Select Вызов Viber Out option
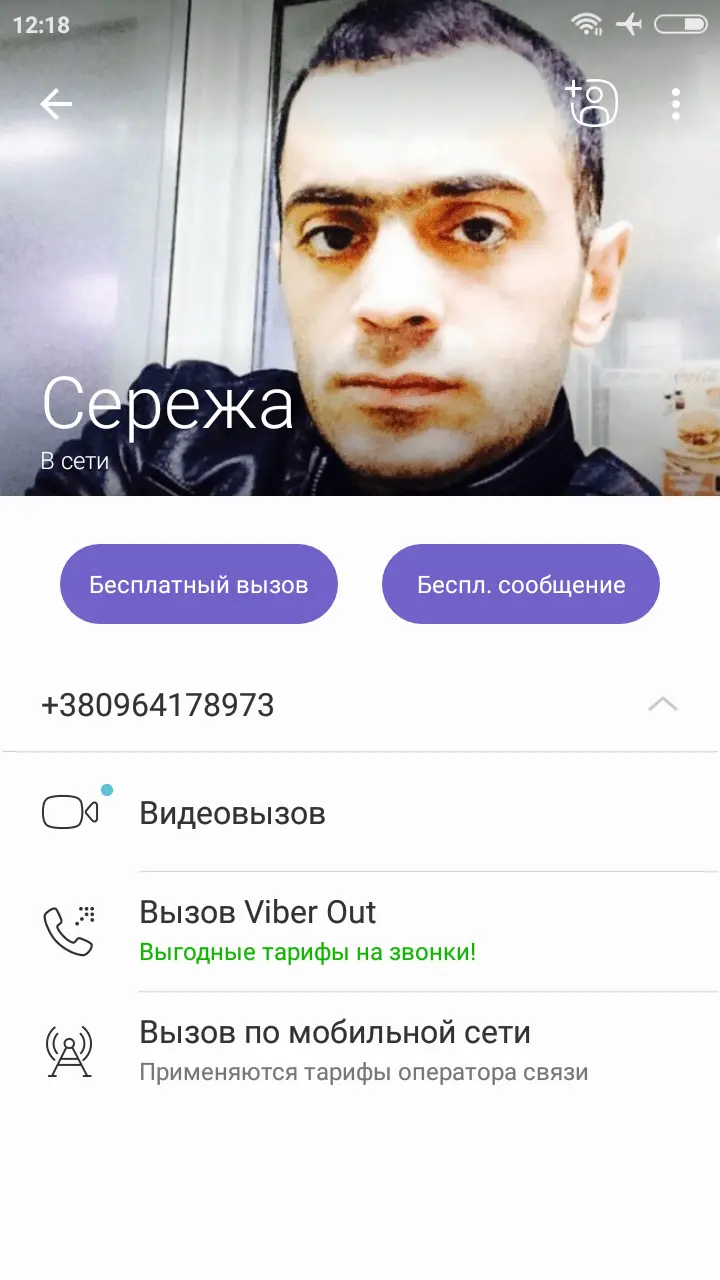 pos(258,930)
